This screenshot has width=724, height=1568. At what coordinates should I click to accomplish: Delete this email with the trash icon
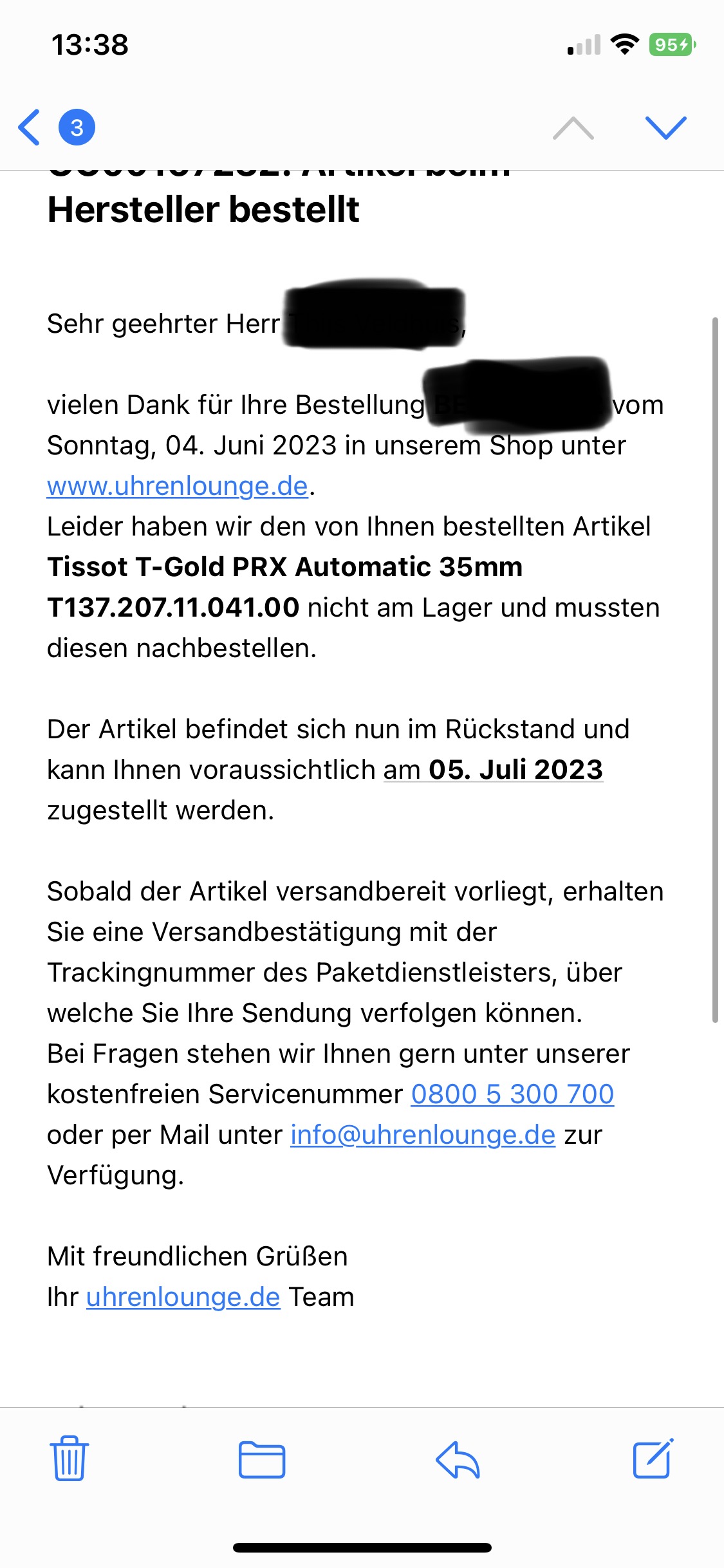pyautogui.click(x=69, y=1458)
